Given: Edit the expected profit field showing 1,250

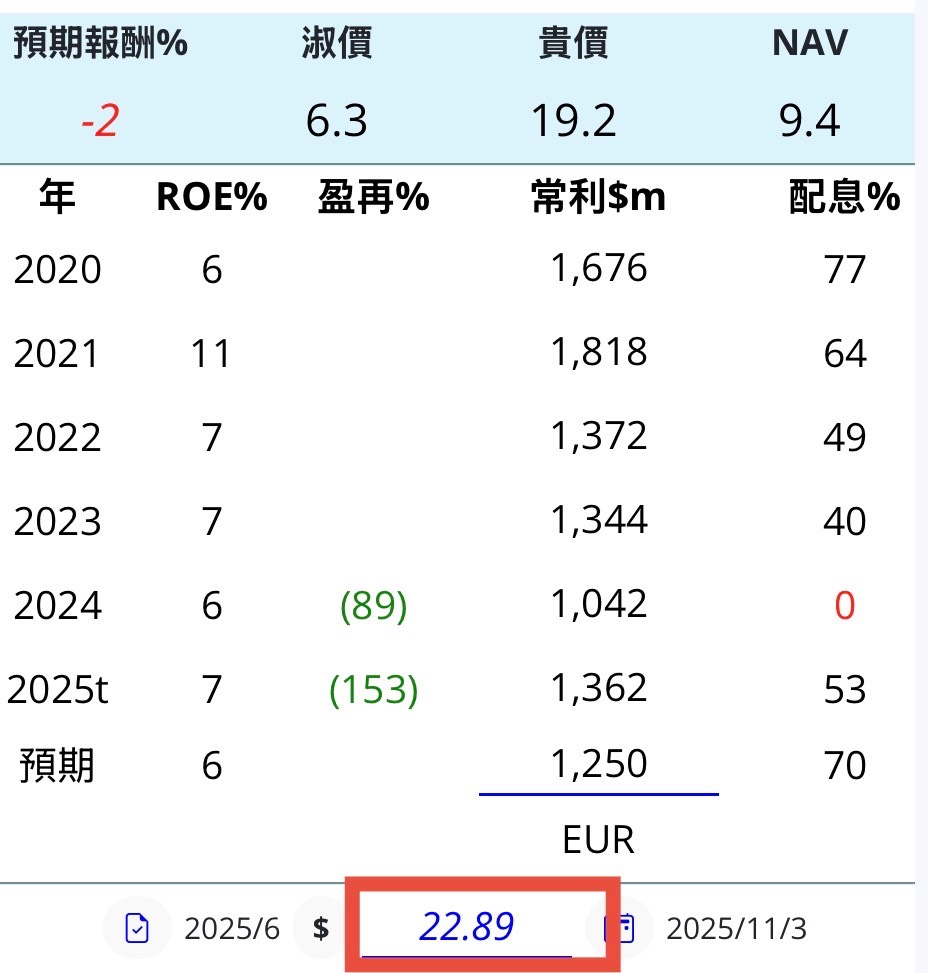Looking at the screenshot, I should coord(599,766).
